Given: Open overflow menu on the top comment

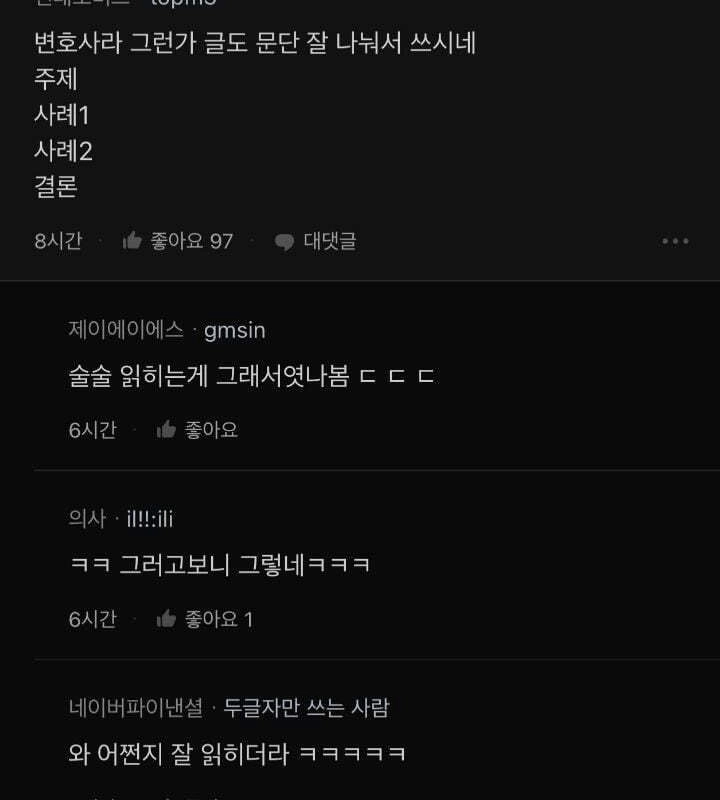Looking at the screenshot, I should [675, 241].
